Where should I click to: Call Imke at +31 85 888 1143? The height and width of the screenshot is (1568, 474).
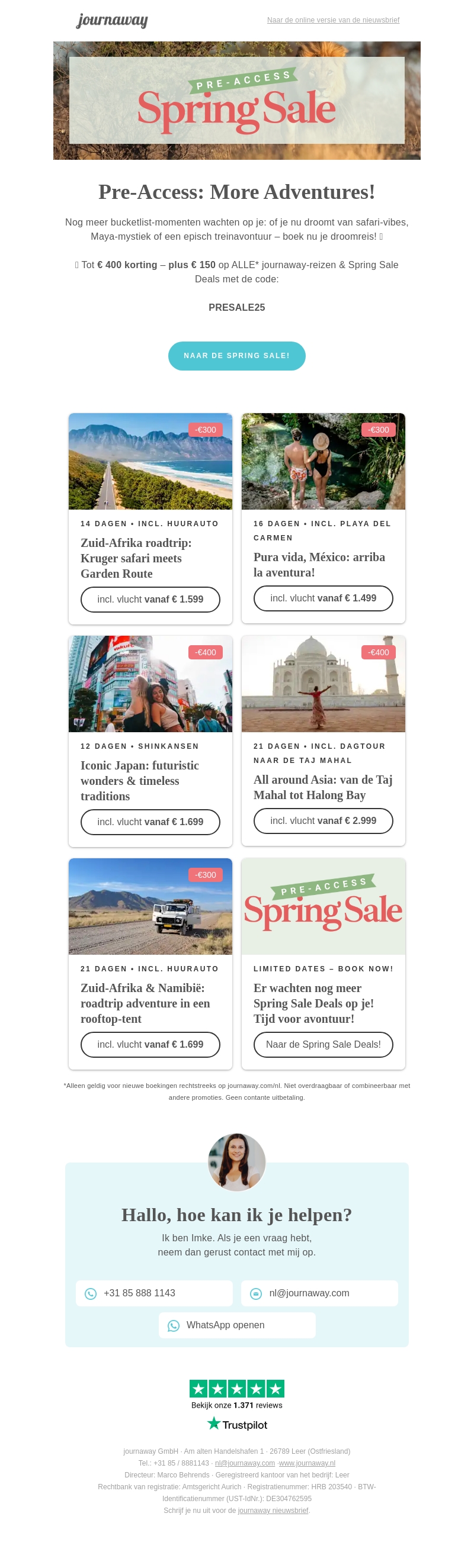154,1293
